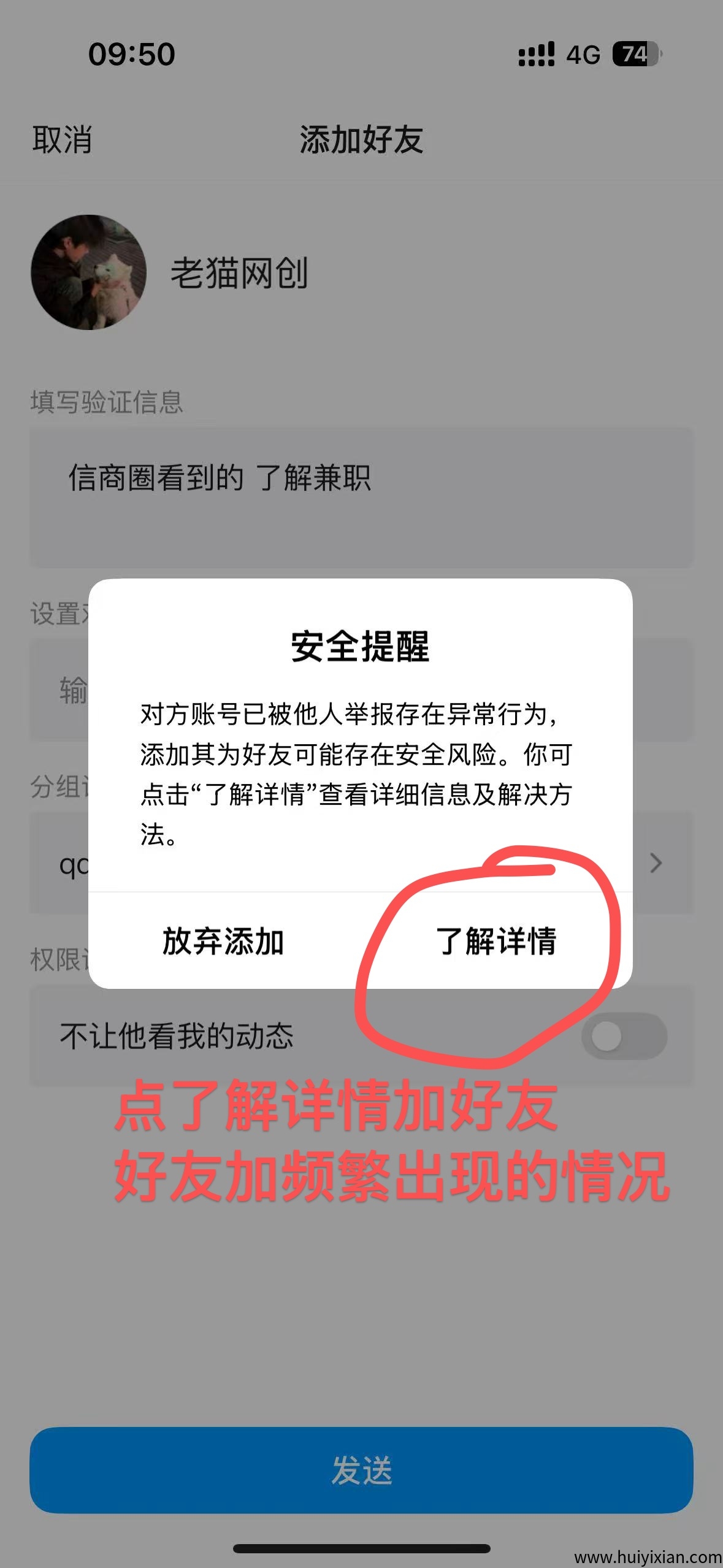The height and width of the screenshot is (1568, 723).
Task: Toggle 不让他看我的动态 switch
Action: 624,1036
